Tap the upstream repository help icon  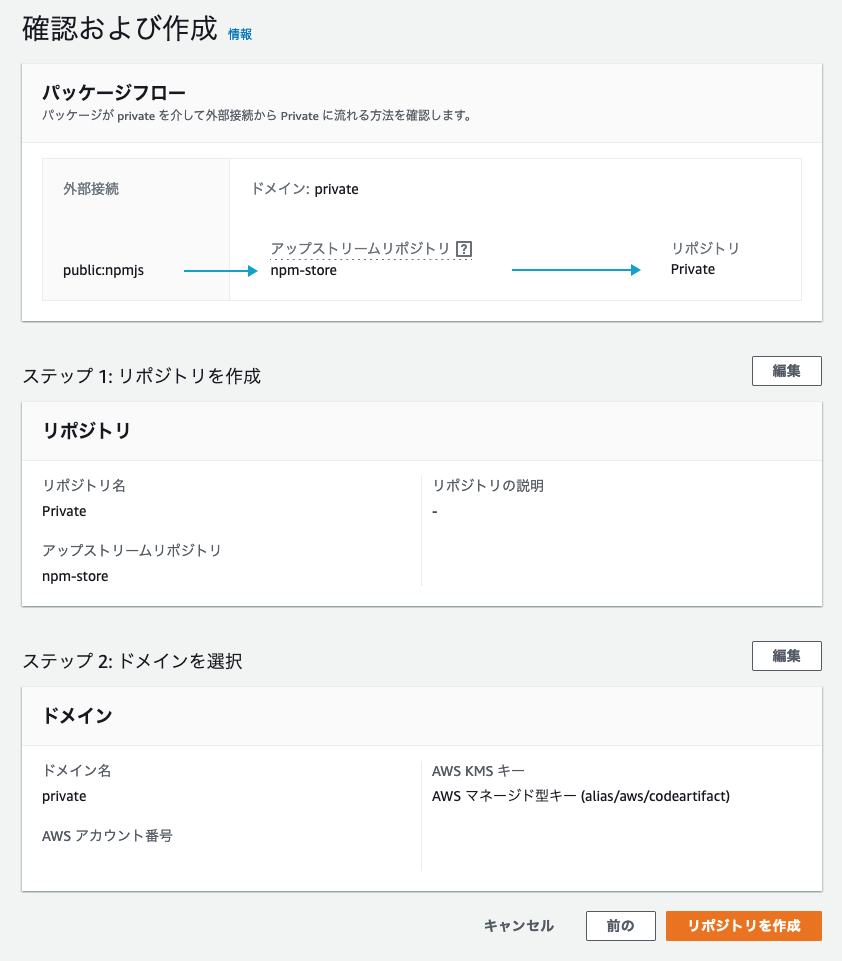[x=463, y=249]
